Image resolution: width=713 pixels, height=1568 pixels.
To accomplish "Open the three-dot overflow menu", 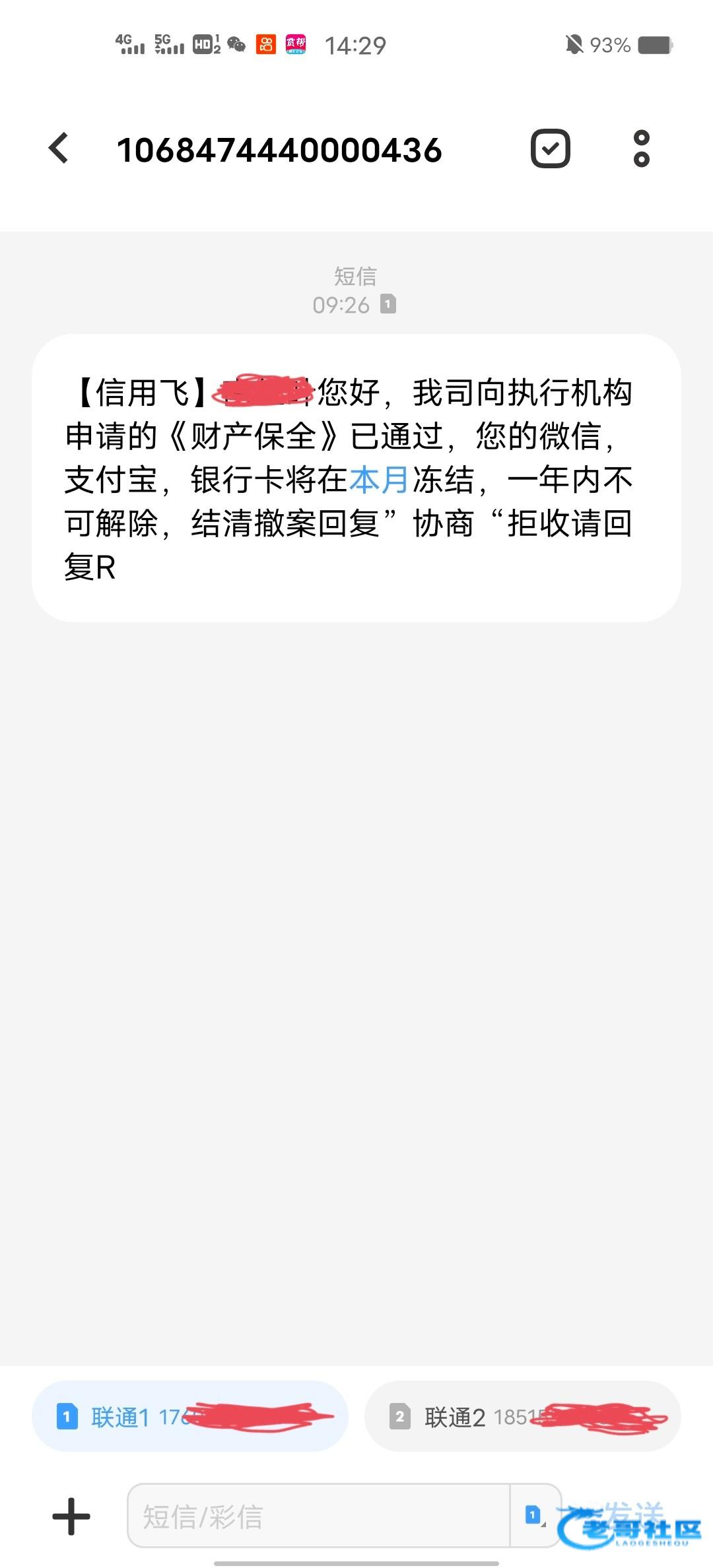I will (x=641, y=148).
